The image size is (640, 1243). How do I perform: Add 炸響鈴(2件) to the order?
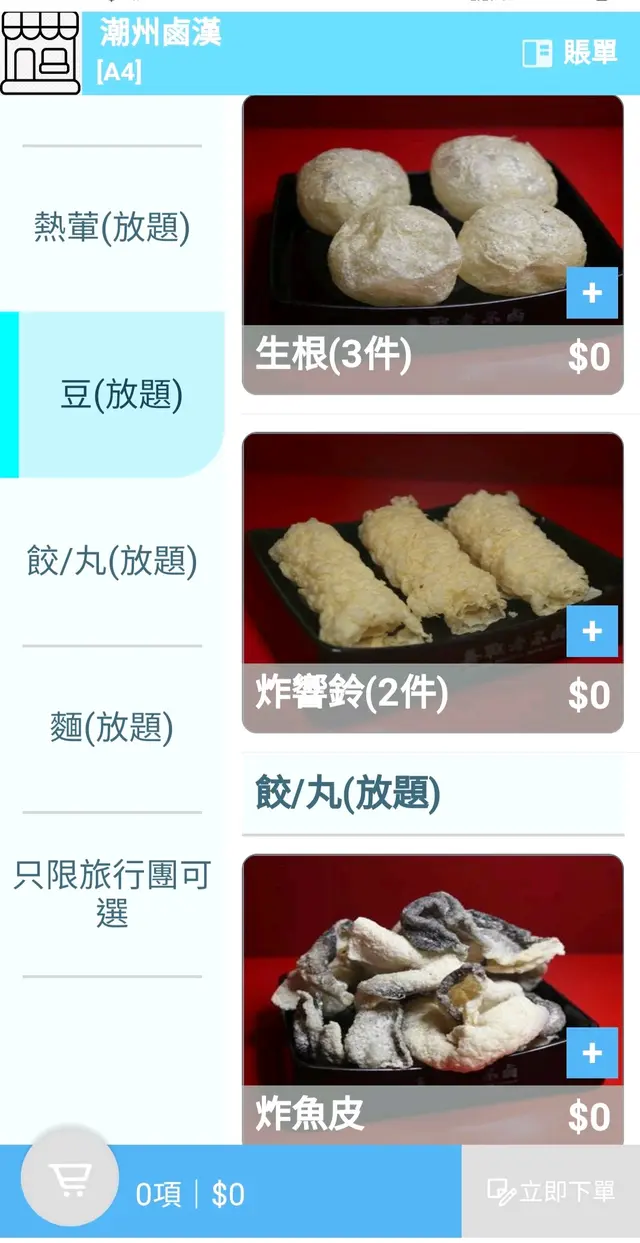(x=592, y=631)
